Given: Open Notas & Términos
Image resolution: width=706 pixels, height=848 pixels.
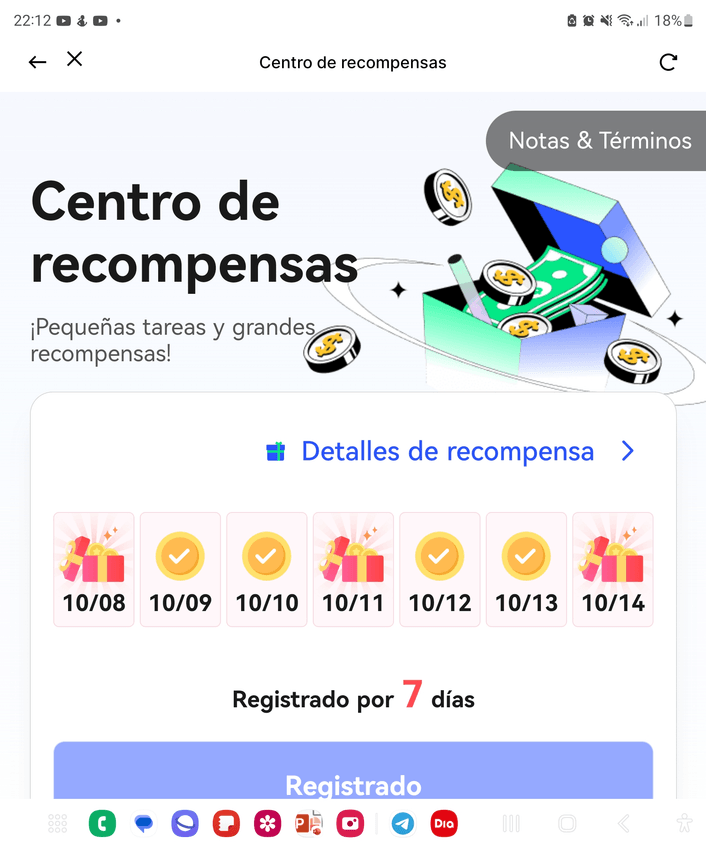Looking at the screenshot, I should [599, 141].
